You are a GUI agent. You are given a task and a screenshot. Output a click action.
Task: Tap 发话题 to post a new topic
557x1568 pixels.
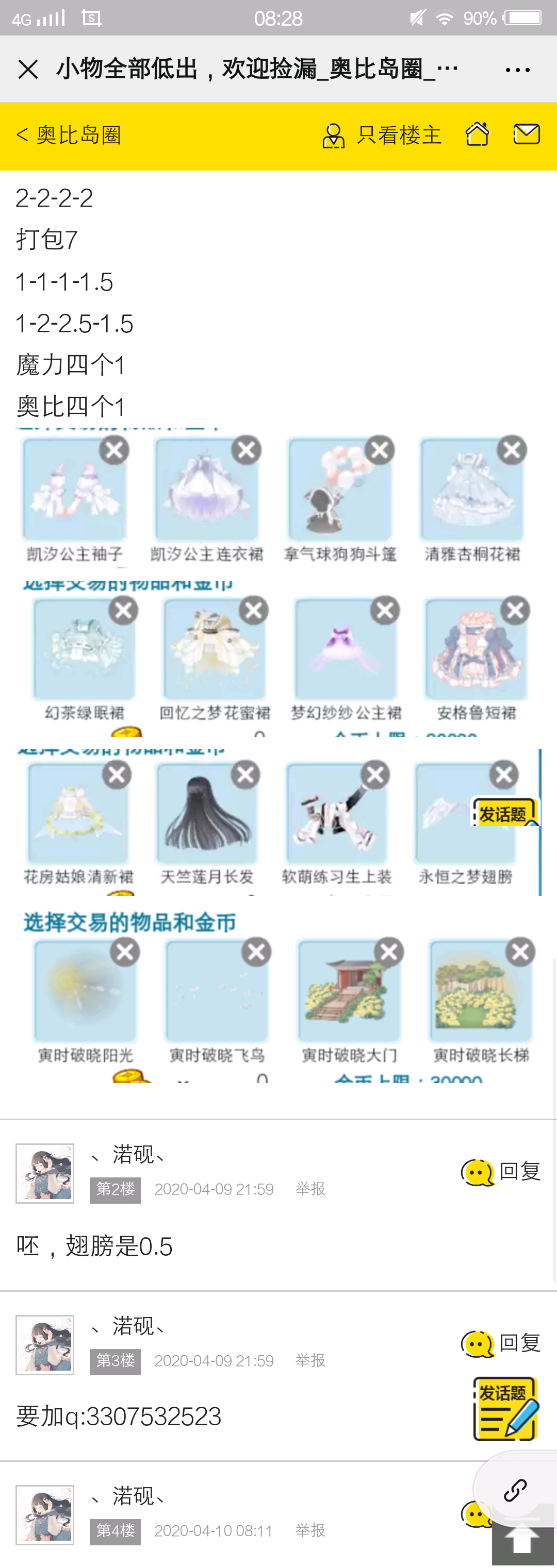tap(506, 1409)
